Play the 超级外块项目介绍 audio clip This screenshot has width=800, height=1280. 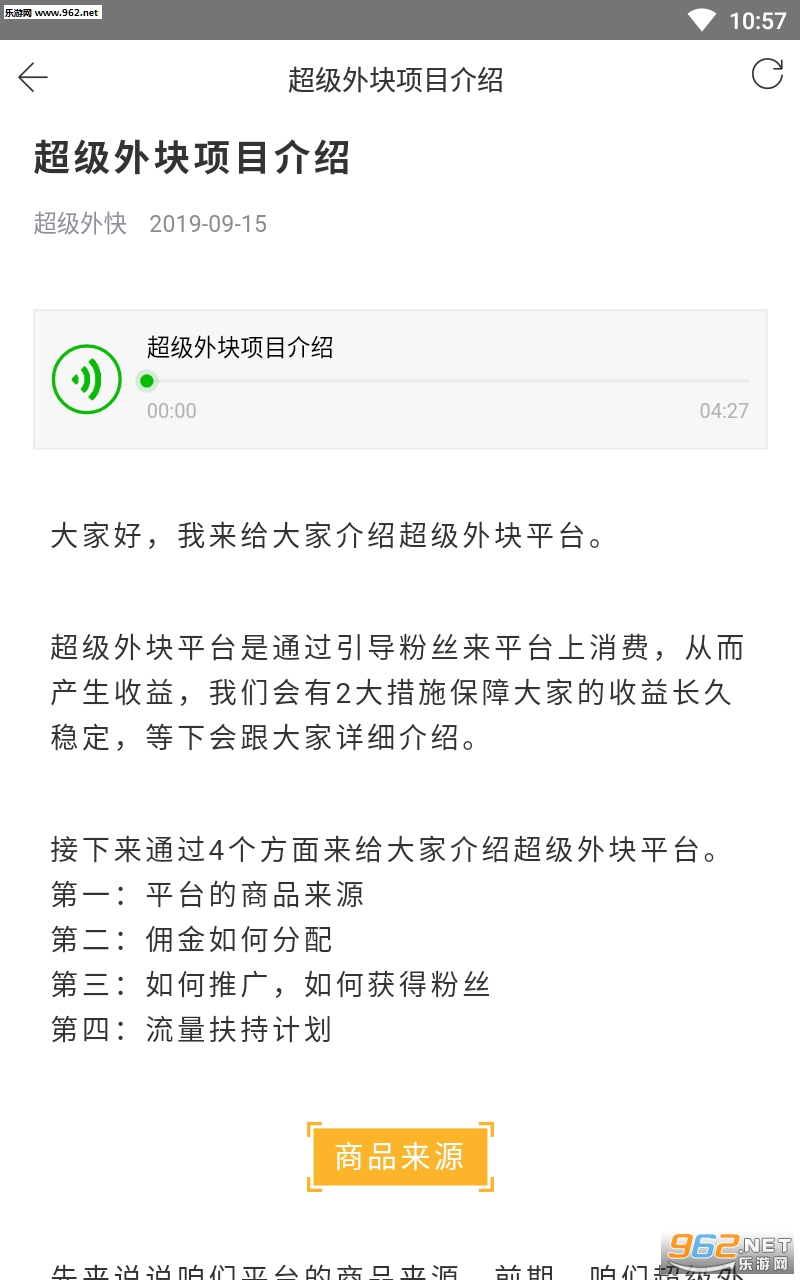pyautogui.click(x=87, y=379)
